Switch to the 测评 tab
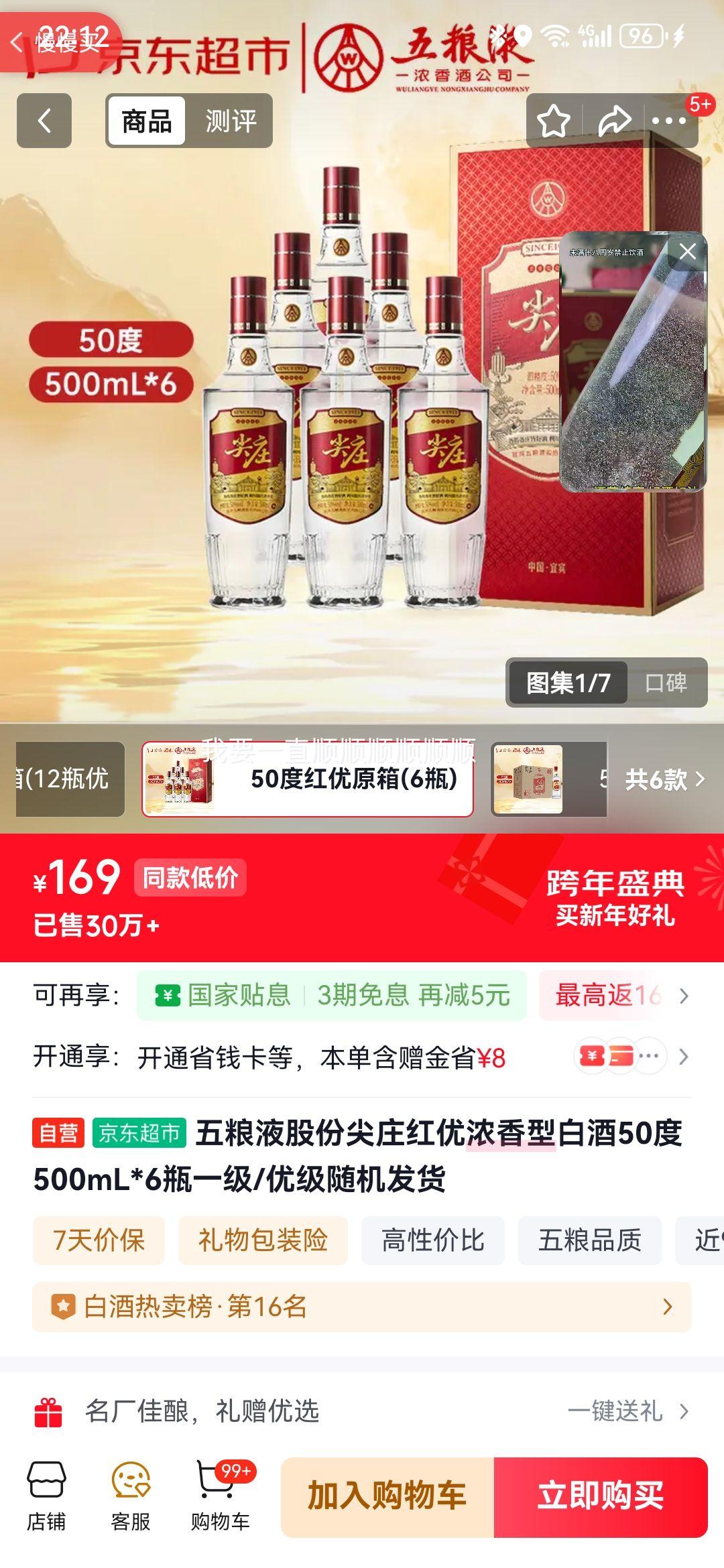Viewport: 724px width, 1568px height. click(x=231, y=121)
